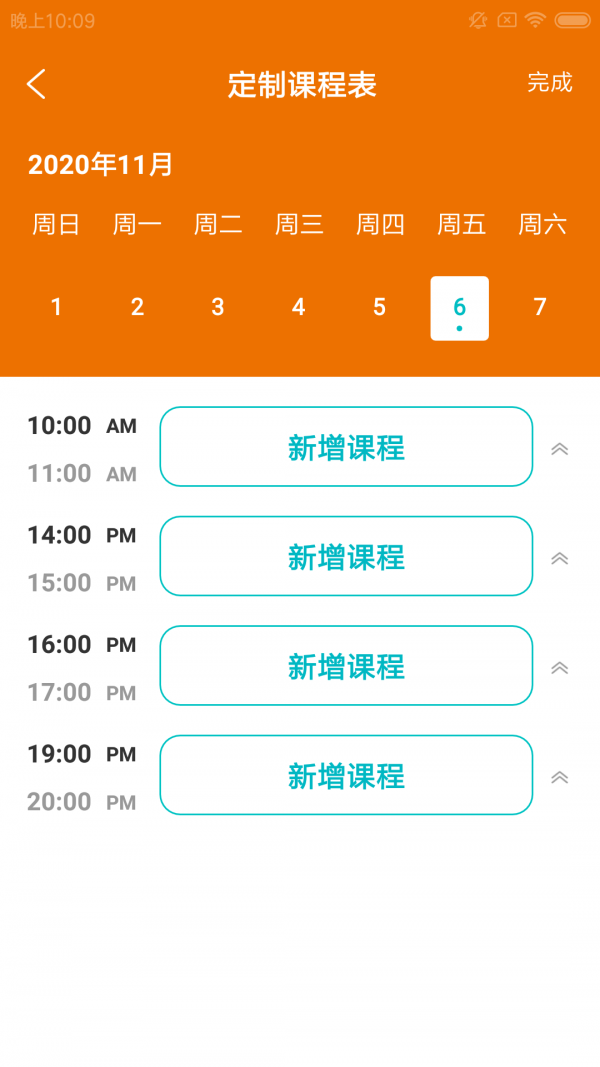Add a course at 10:00 AM slot
This screenshot has width=600, height=1067.
click(346, 446)
